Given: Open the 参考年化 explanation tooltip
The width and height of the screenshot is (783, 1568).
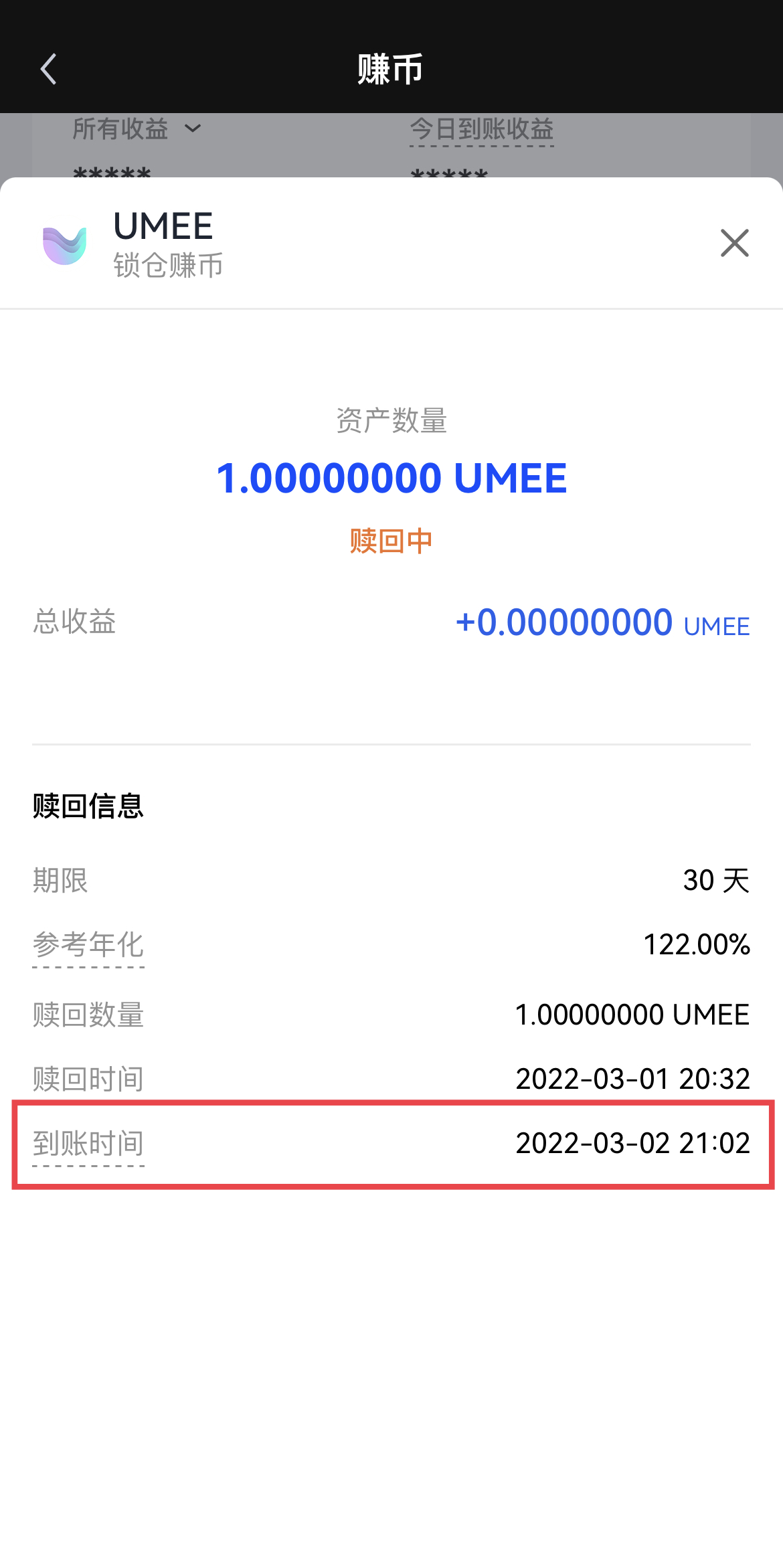Looking at the screenshot, I should 88,945.
